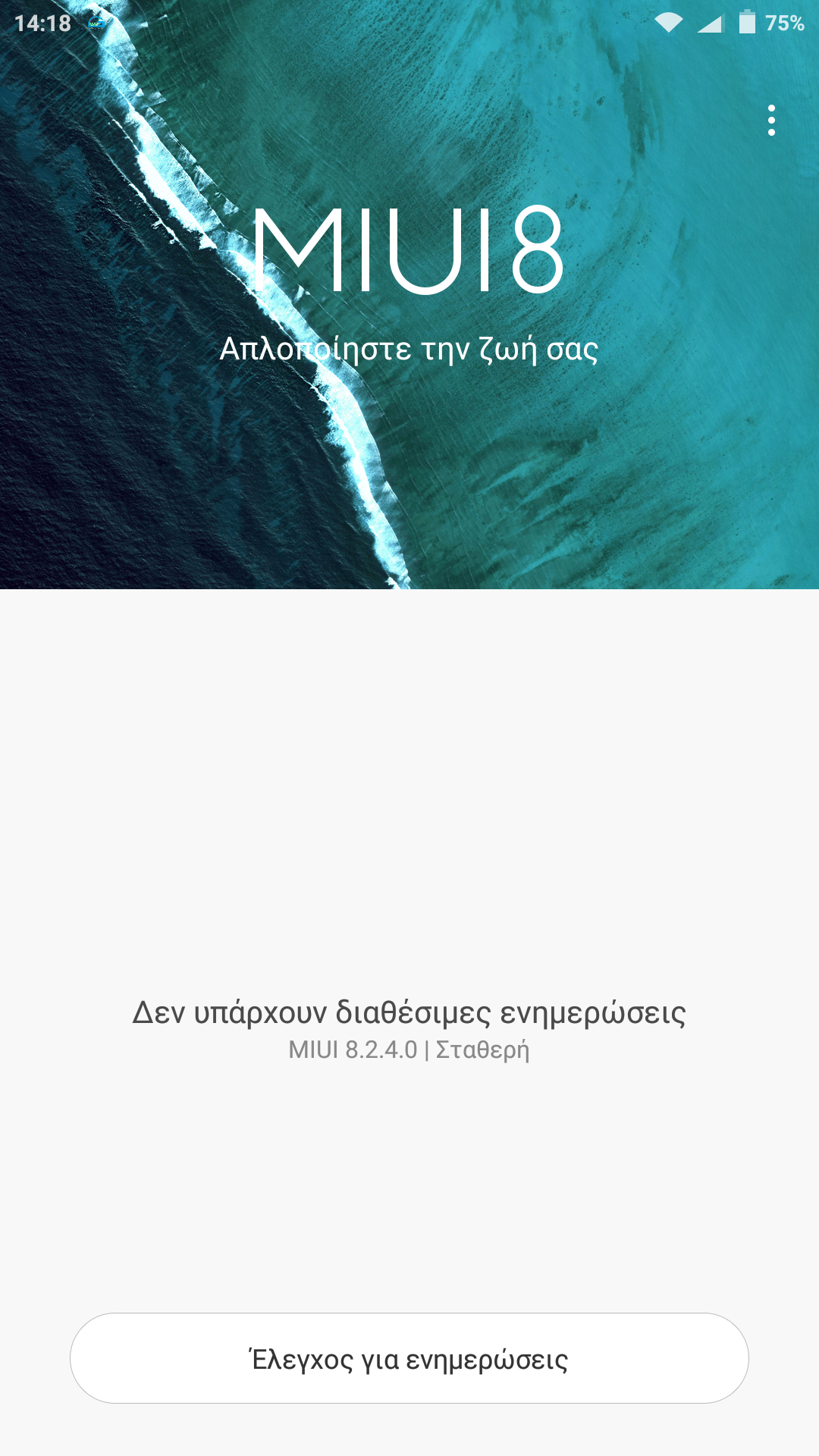Image resolution: width=819 pixels, height=1456 pixels.
Task: Open the three-dot overflow menu
Action: coord(771,121)
